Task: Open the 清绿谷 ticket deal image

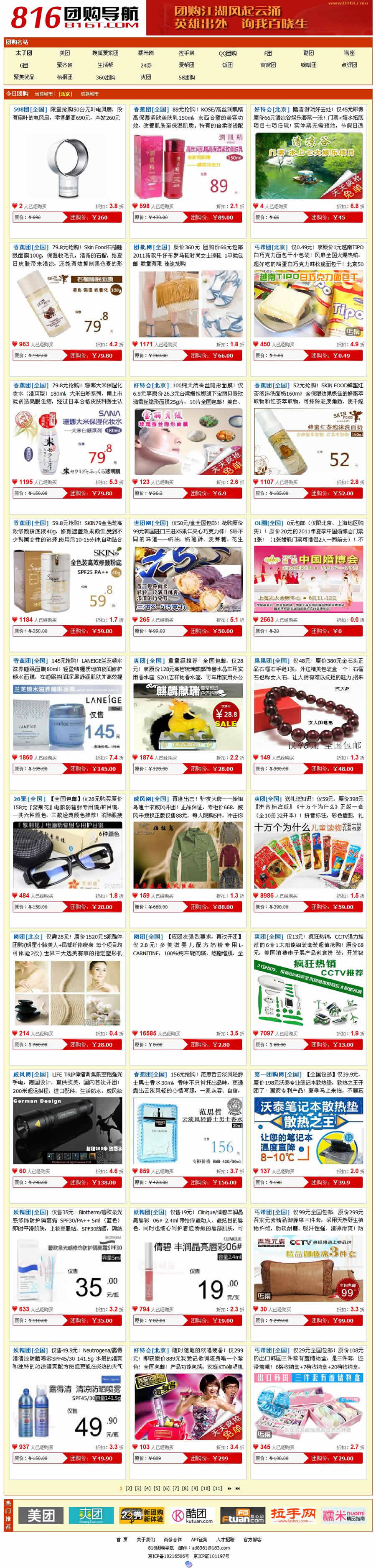Action: pyautogui.click(x=308, y=166)
